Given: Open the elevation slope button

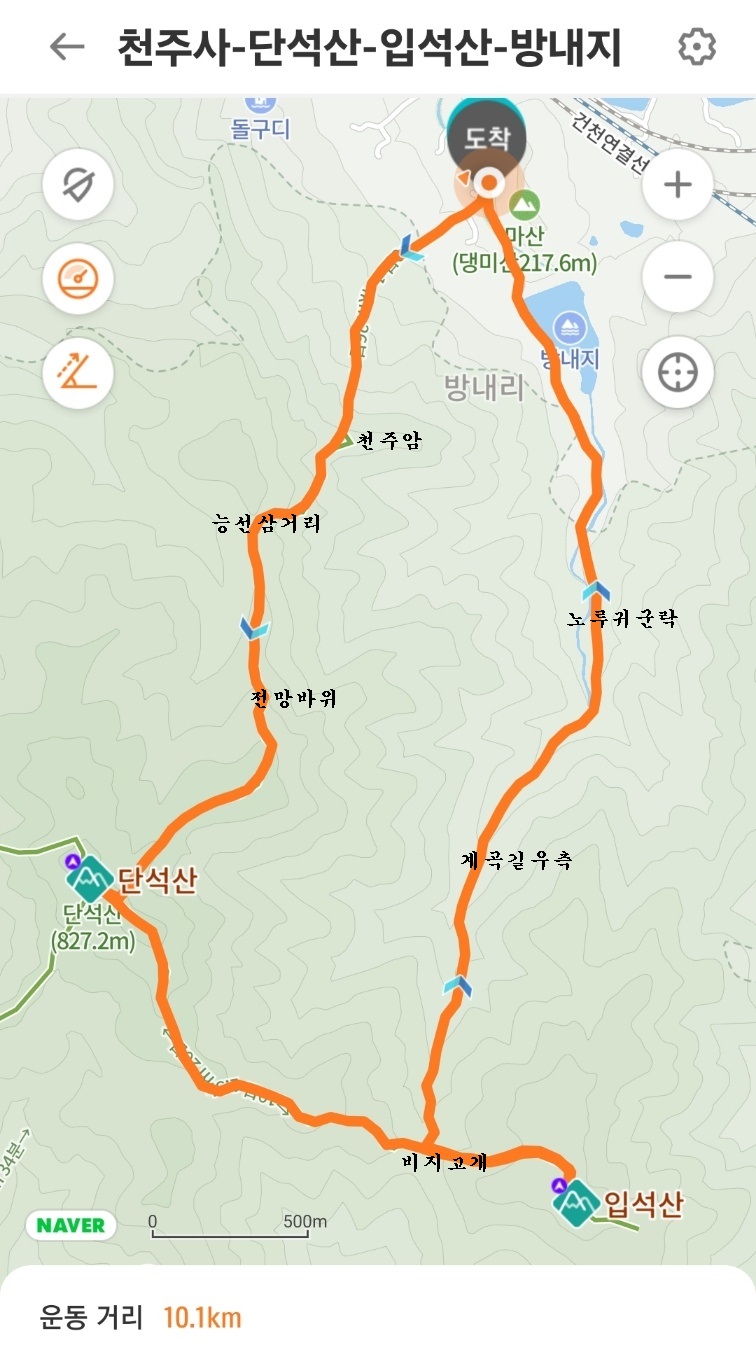Looking at the screenshot, I should tap(78, 373).
